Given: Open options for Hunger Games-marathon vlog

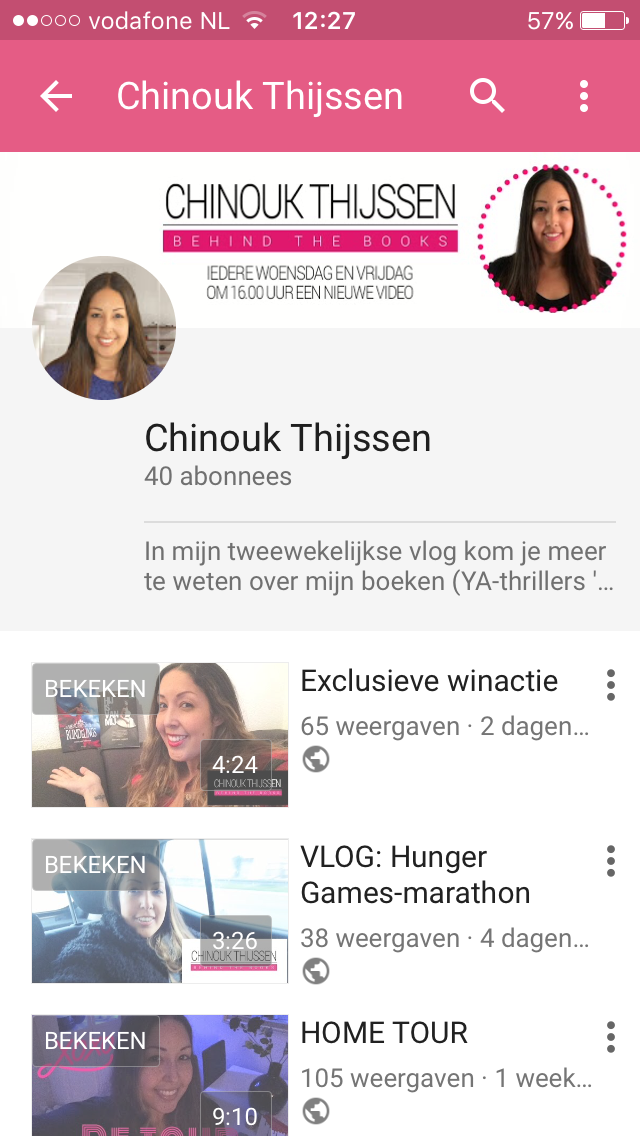Looking at the screenshot, I should pyautogui.click(x=610, y=861).
